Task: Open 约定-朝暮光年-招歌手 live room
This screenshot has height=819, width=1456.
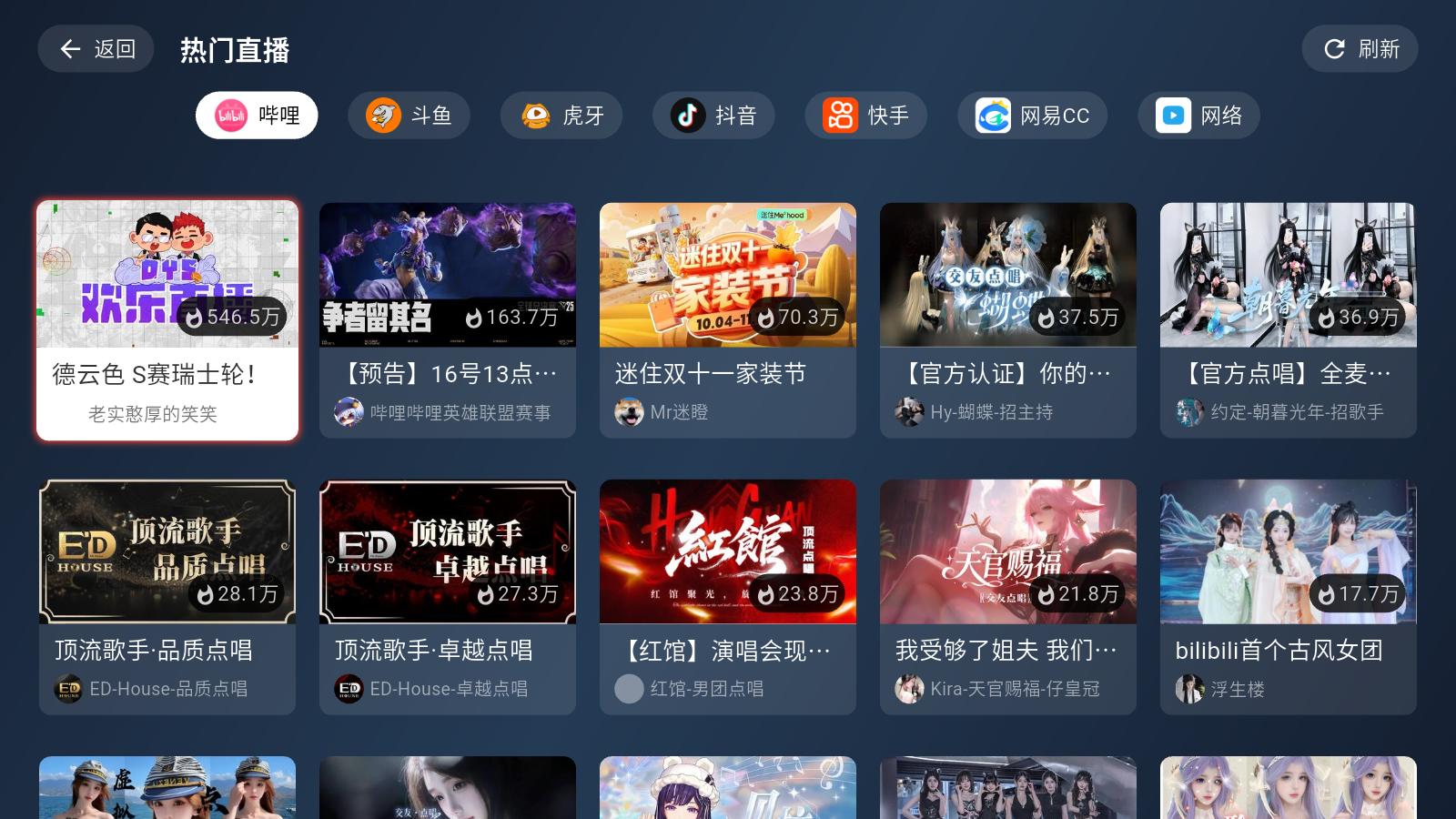Action: (x=1289, y=320)
